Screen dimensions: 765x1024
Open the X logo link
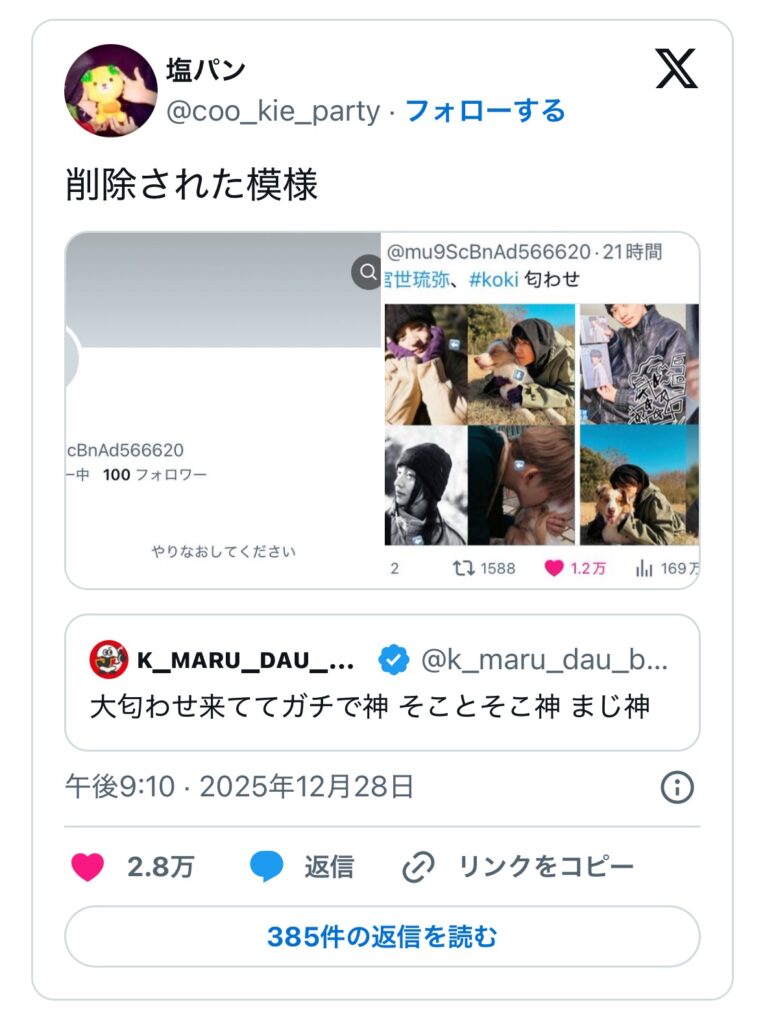click(x=677, y=68)
